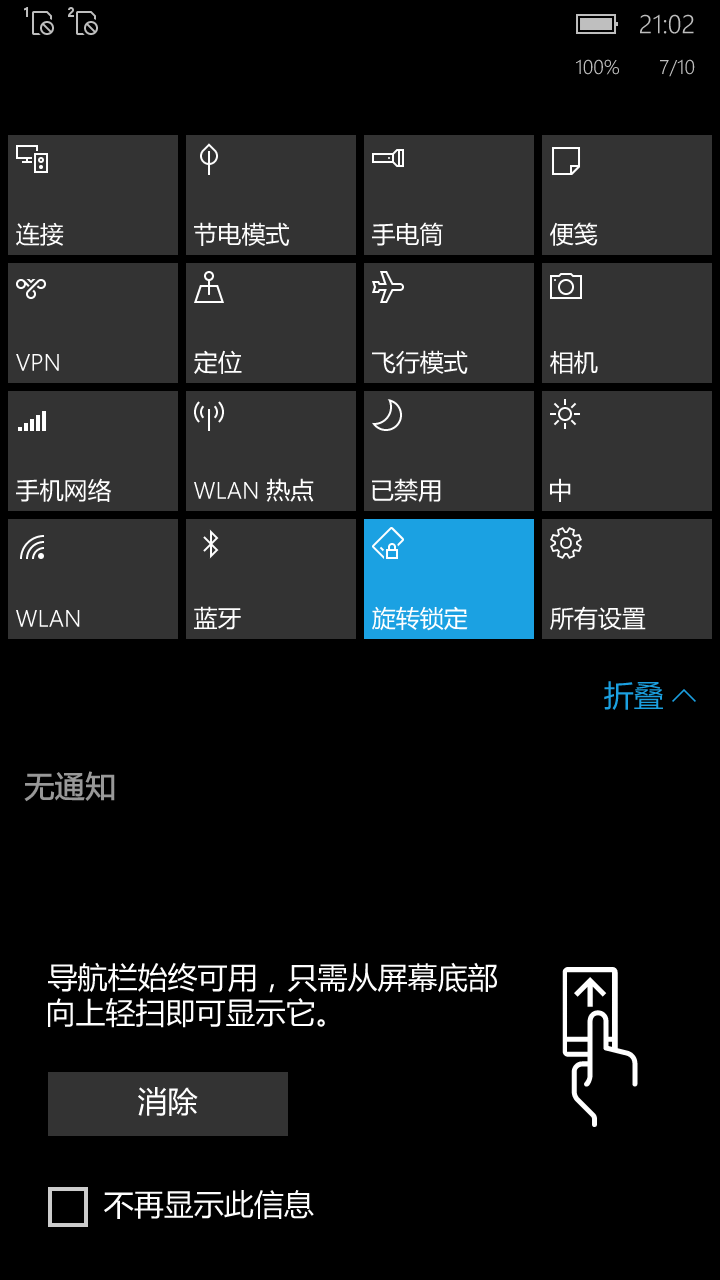Launch the 相机 camera

[627, 323]
